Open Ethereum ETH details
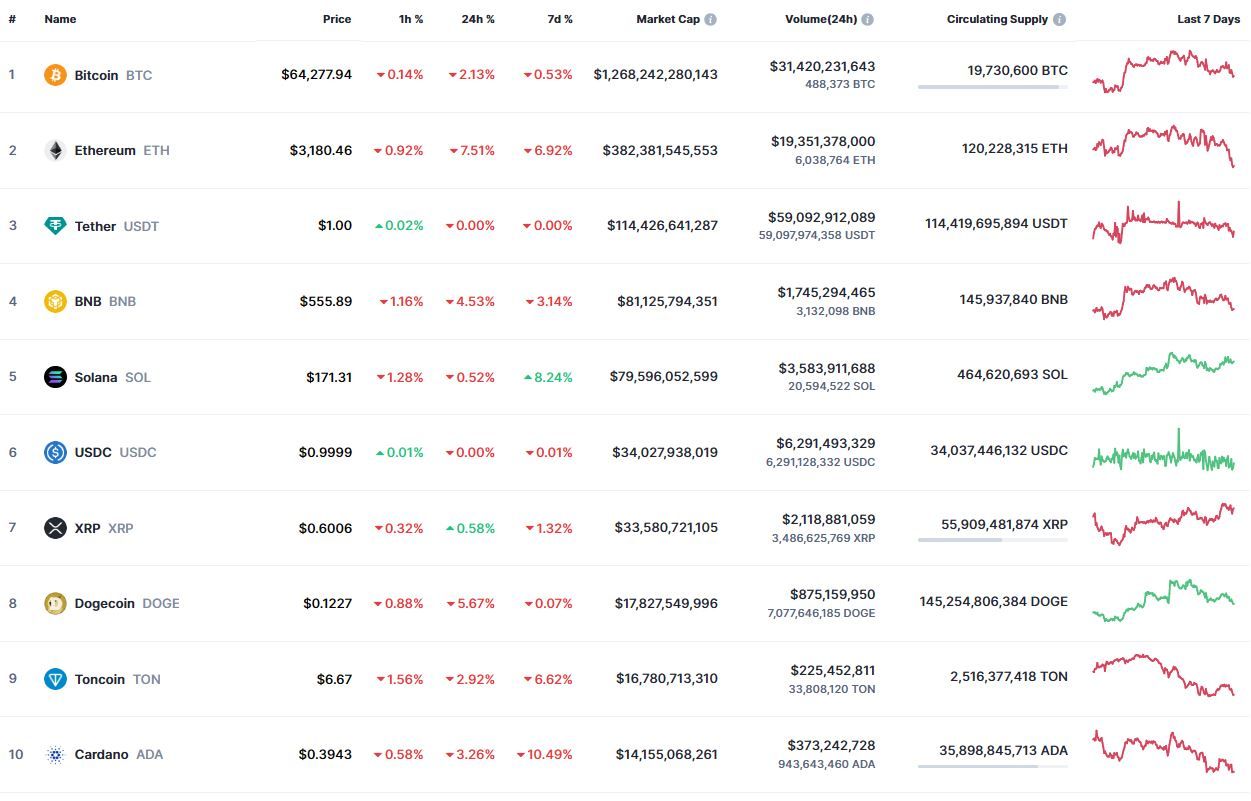The height and width of the screenshot is (801, 1251). 104,150
